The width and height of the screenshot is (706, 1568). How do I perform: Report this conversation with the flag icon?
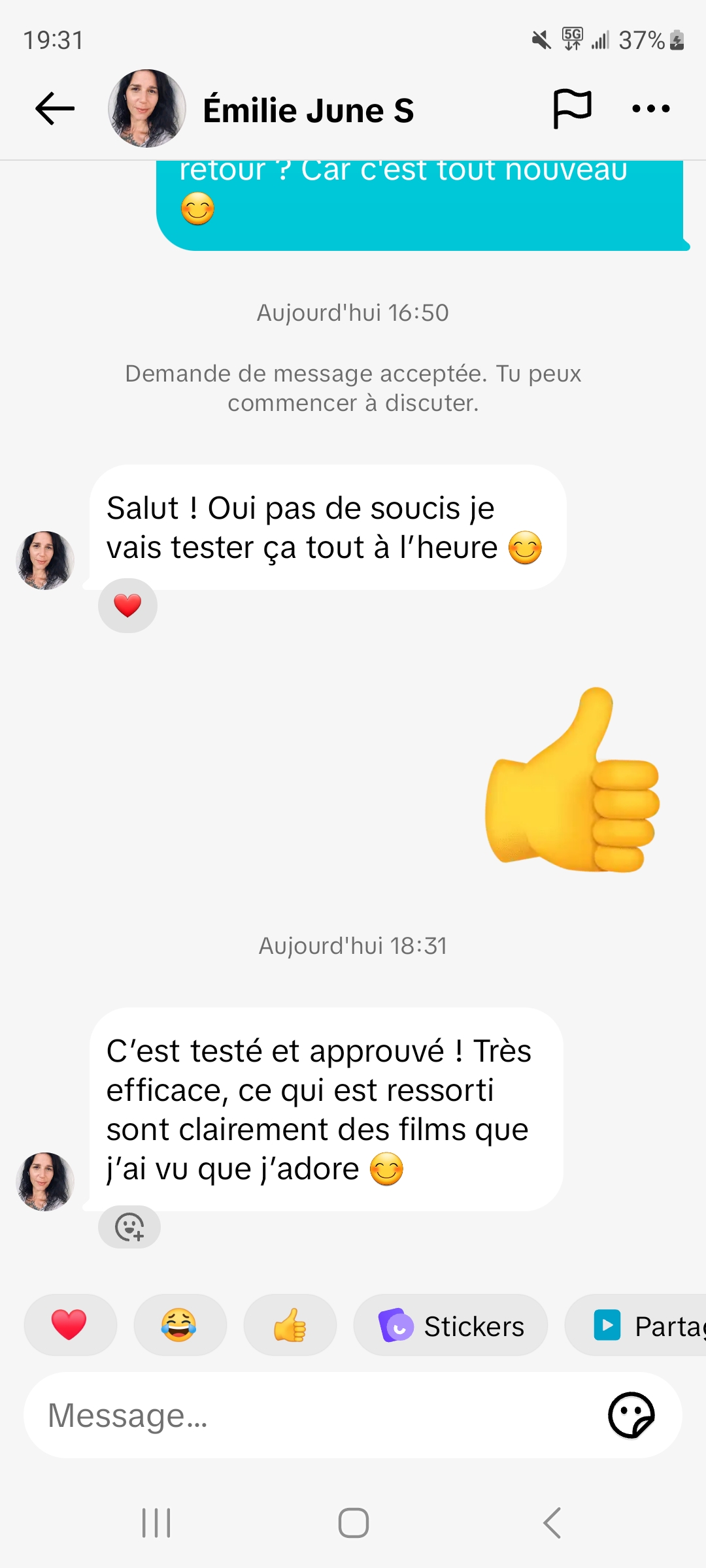[x=572, y=109]
